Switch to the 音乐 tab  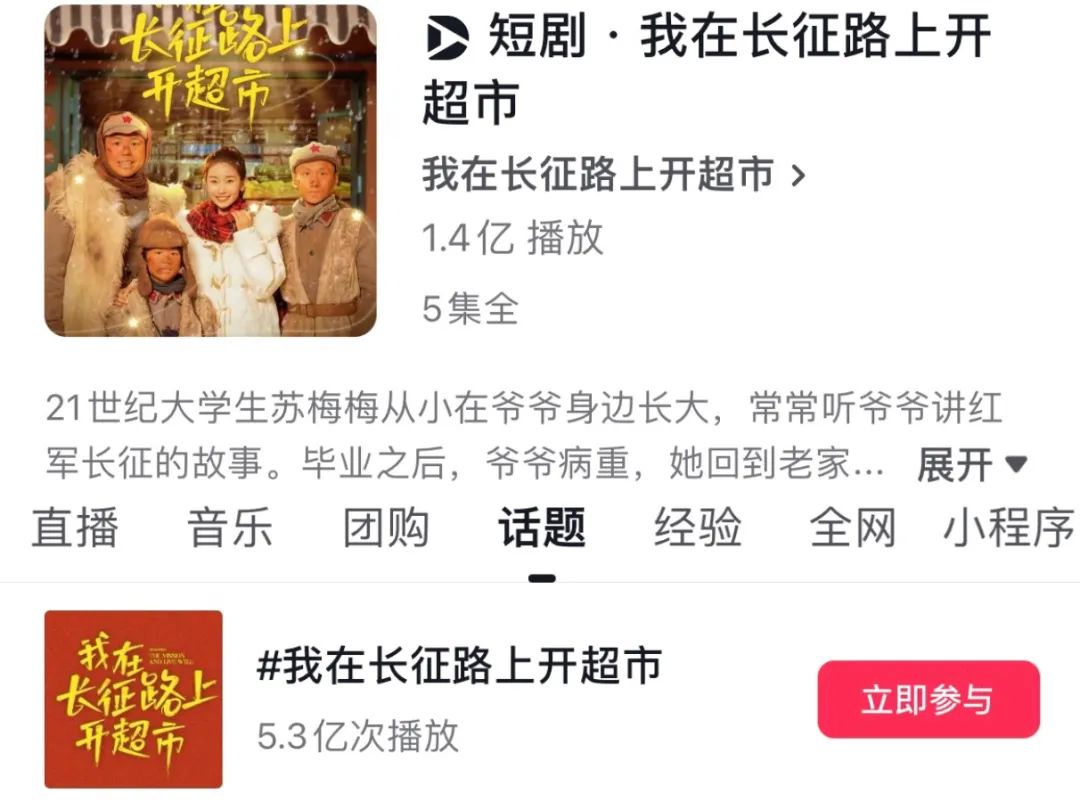click(x=230, y=528)
